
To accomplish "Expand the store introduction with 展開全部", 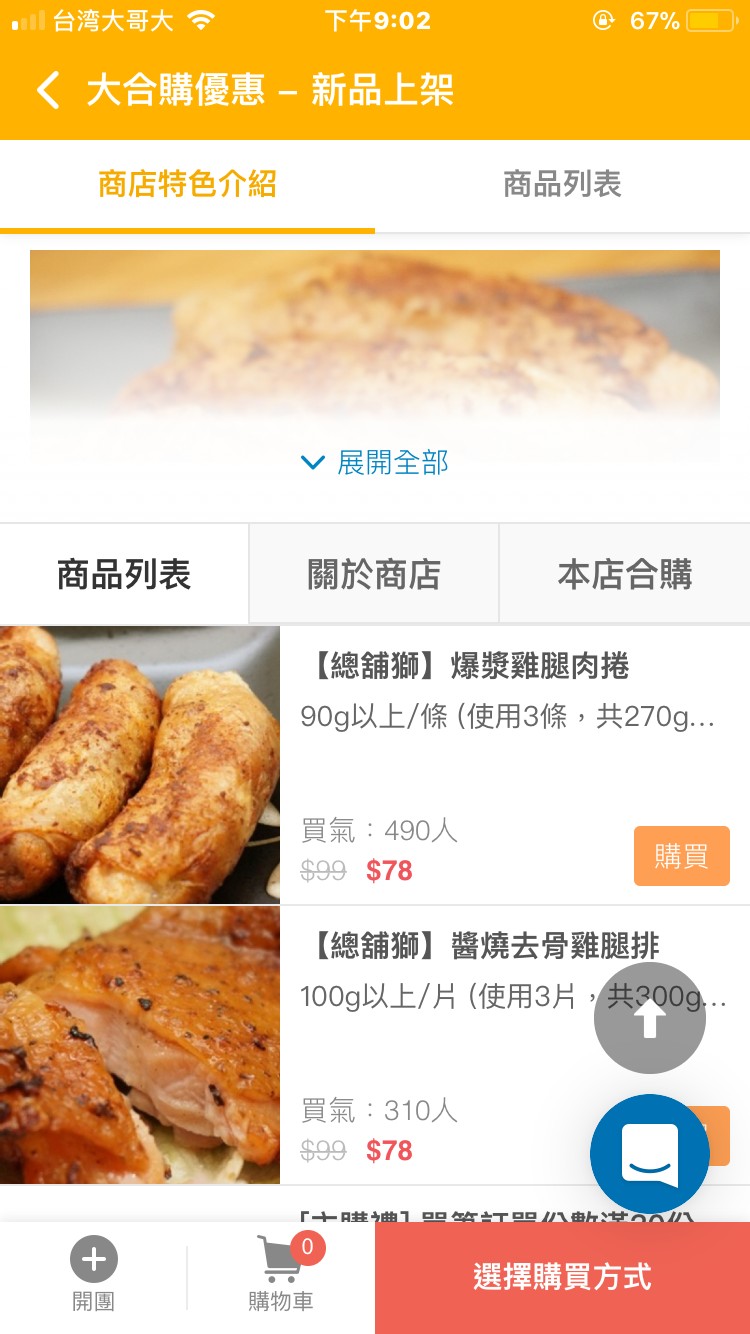I will click(x=375, y=462).
